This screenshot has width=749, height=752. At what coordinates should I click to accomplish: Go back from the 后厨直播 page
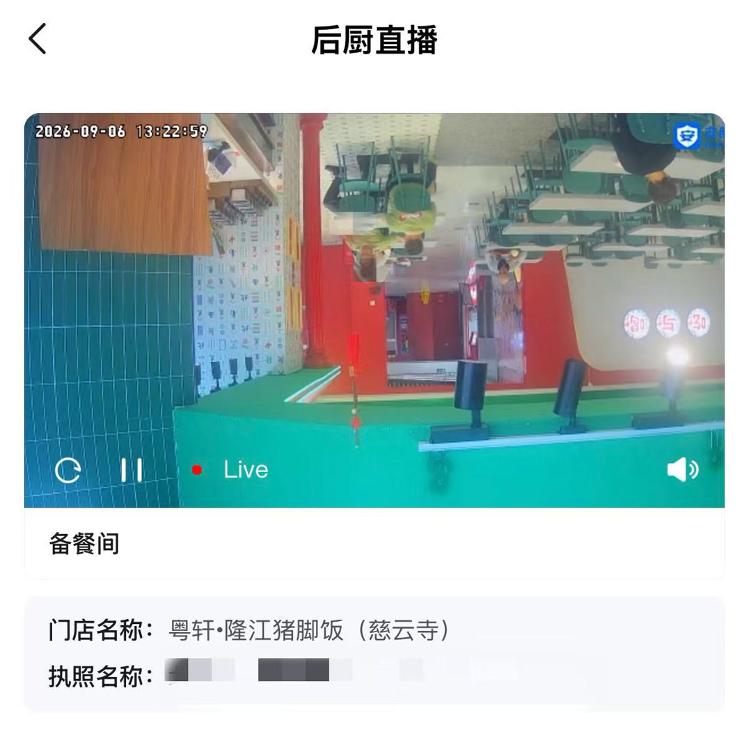coord(37,39)
